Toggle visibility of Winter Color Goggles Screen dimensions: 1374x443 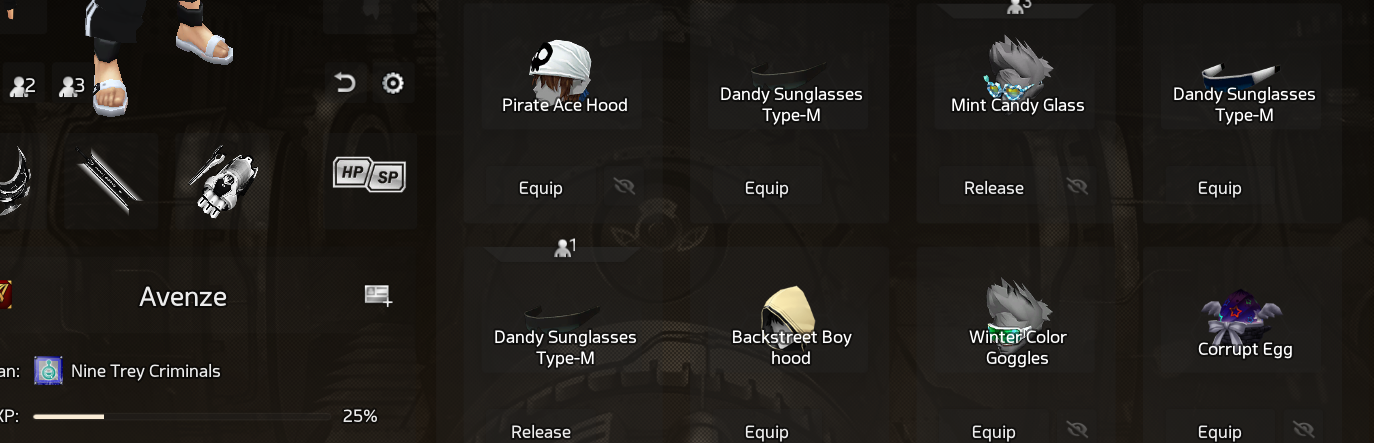point(1077,431)
